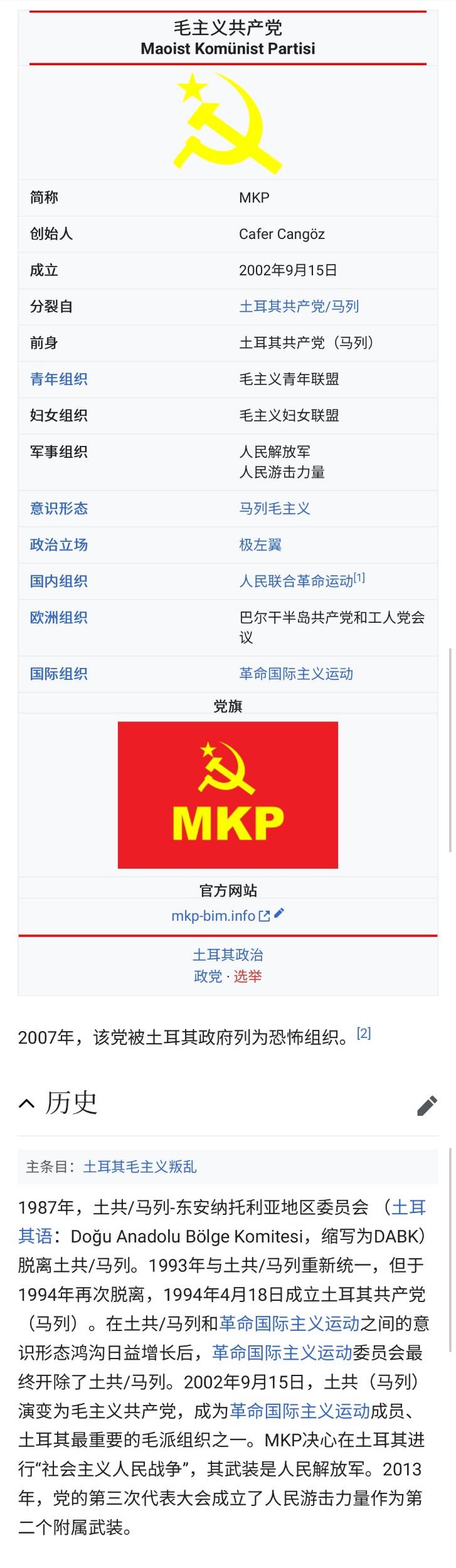The image size is (456, 1568).
Task: Open the red 选举 link
Action: click(x=248, y=976)
